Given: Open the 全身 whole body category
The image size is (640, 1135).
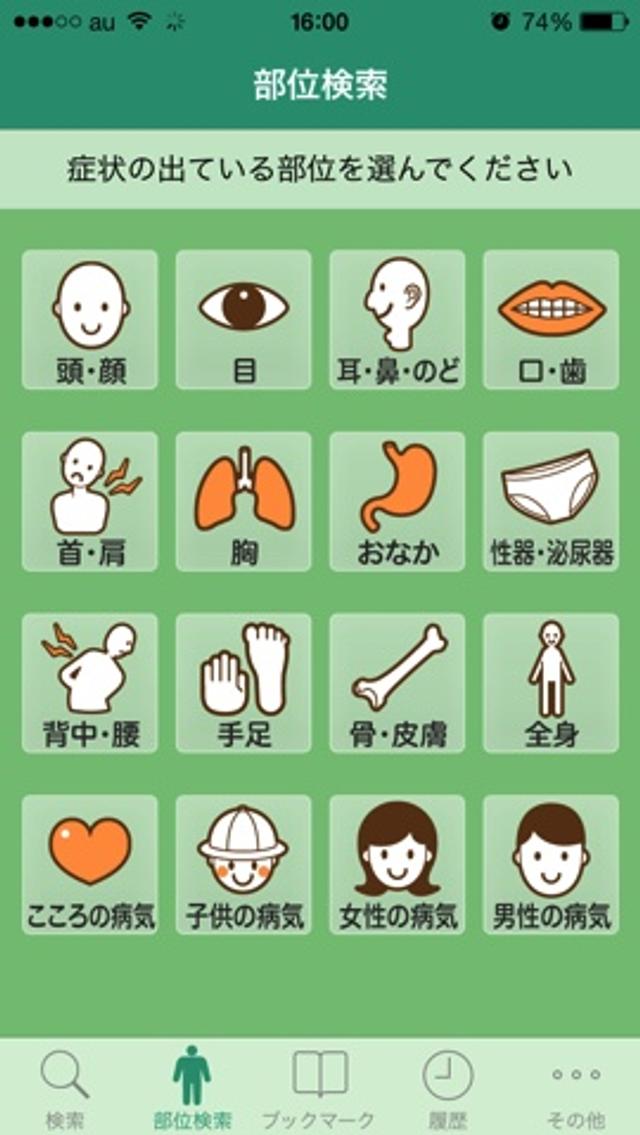Looking at the screenshot, I should pos(550,684).
